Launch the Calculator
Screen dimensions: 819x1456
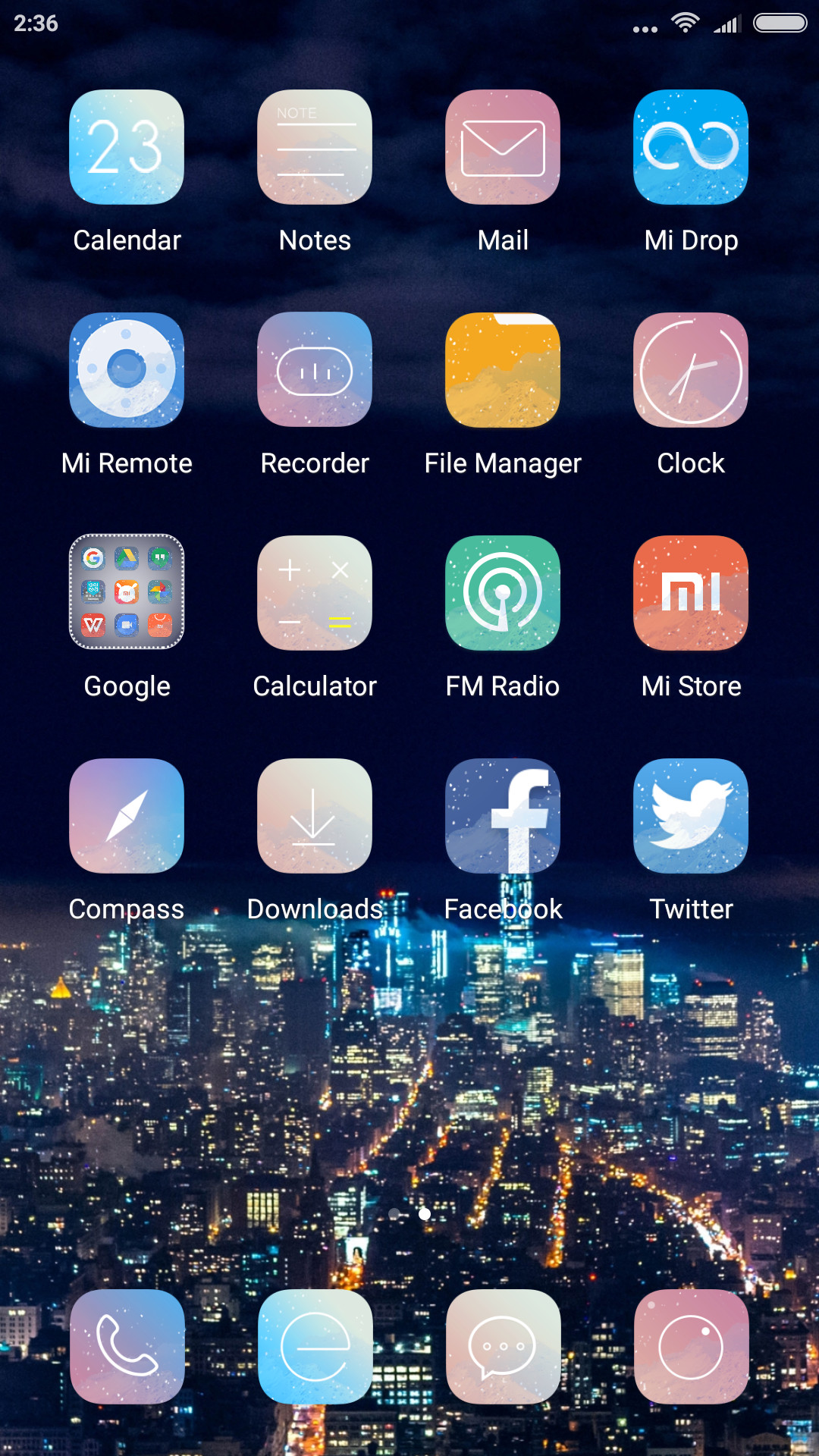tap(315, 593)
